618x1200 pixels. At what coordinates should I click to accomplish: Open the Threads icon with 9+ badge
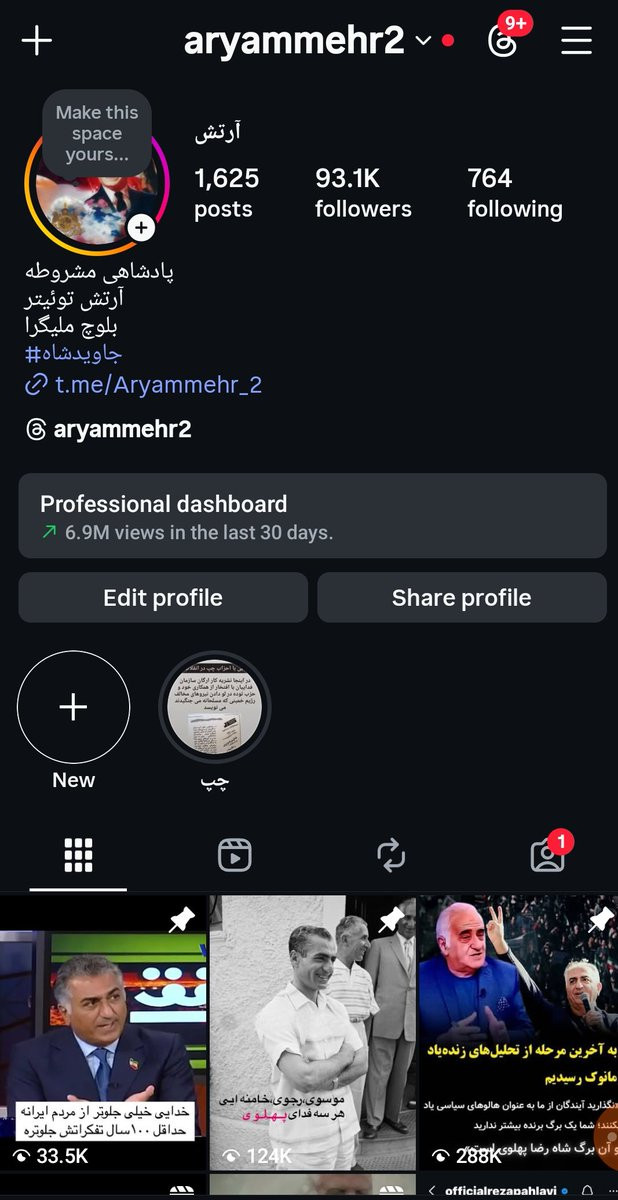502,41
